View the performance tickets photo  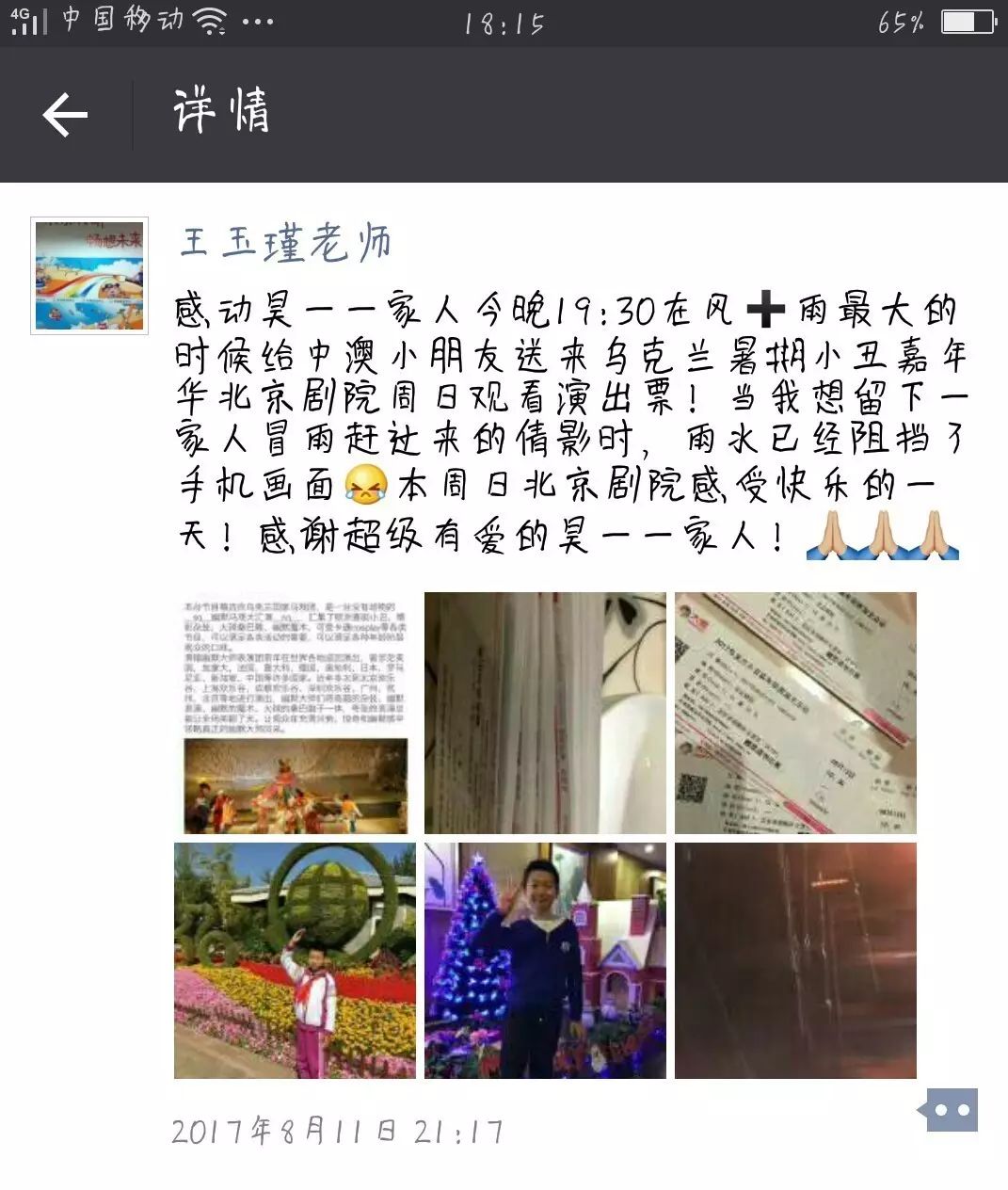tap(795, 713)
